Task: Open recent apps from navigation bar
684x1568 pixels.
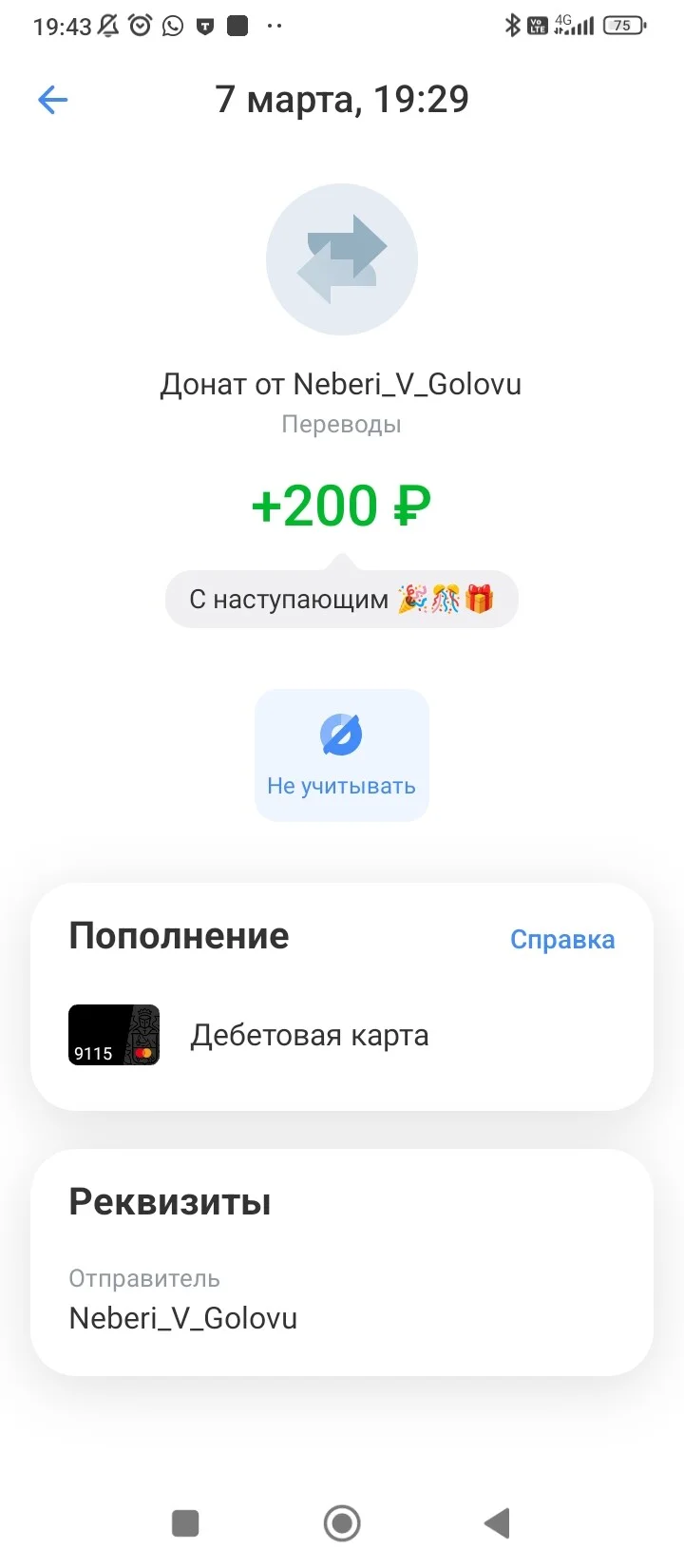Action: [x=185, y=1523]
